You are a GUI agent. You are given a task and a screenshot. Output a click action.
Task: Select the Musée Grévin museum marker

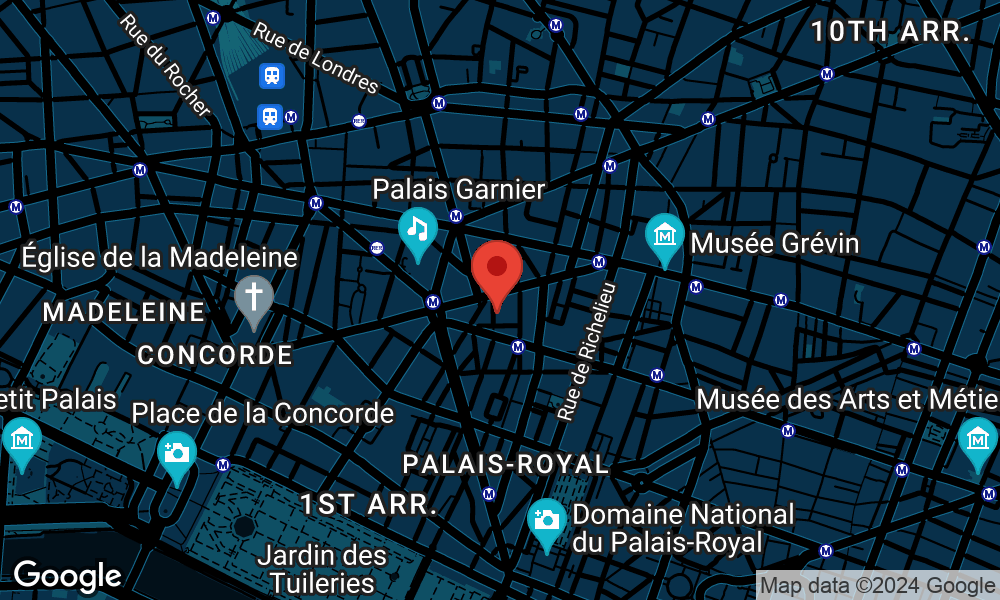[x=664, y=237]
